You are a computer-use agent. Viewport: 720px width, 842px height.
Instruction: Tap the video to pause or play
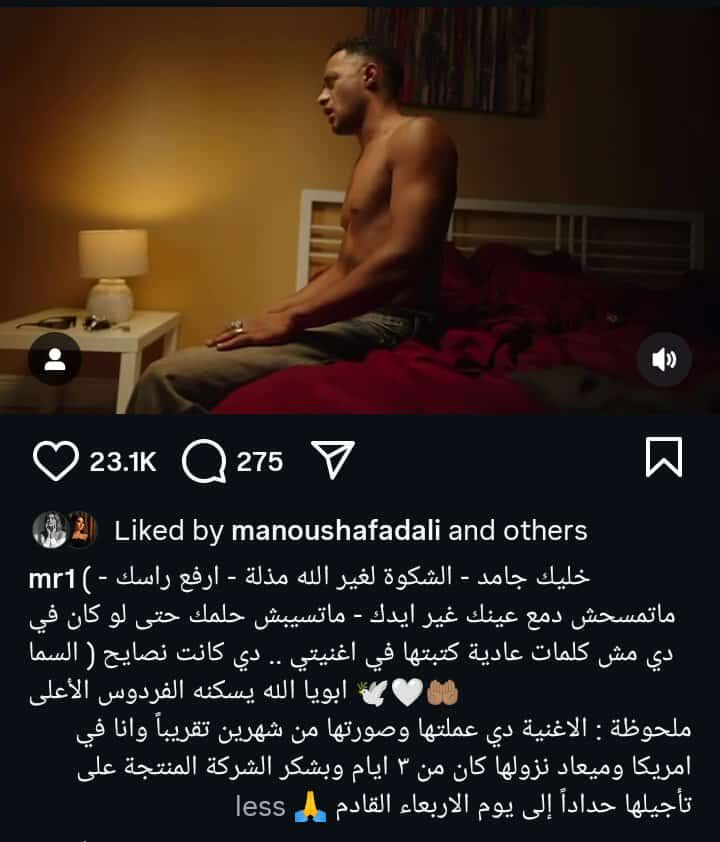click(x=360, y=200)
